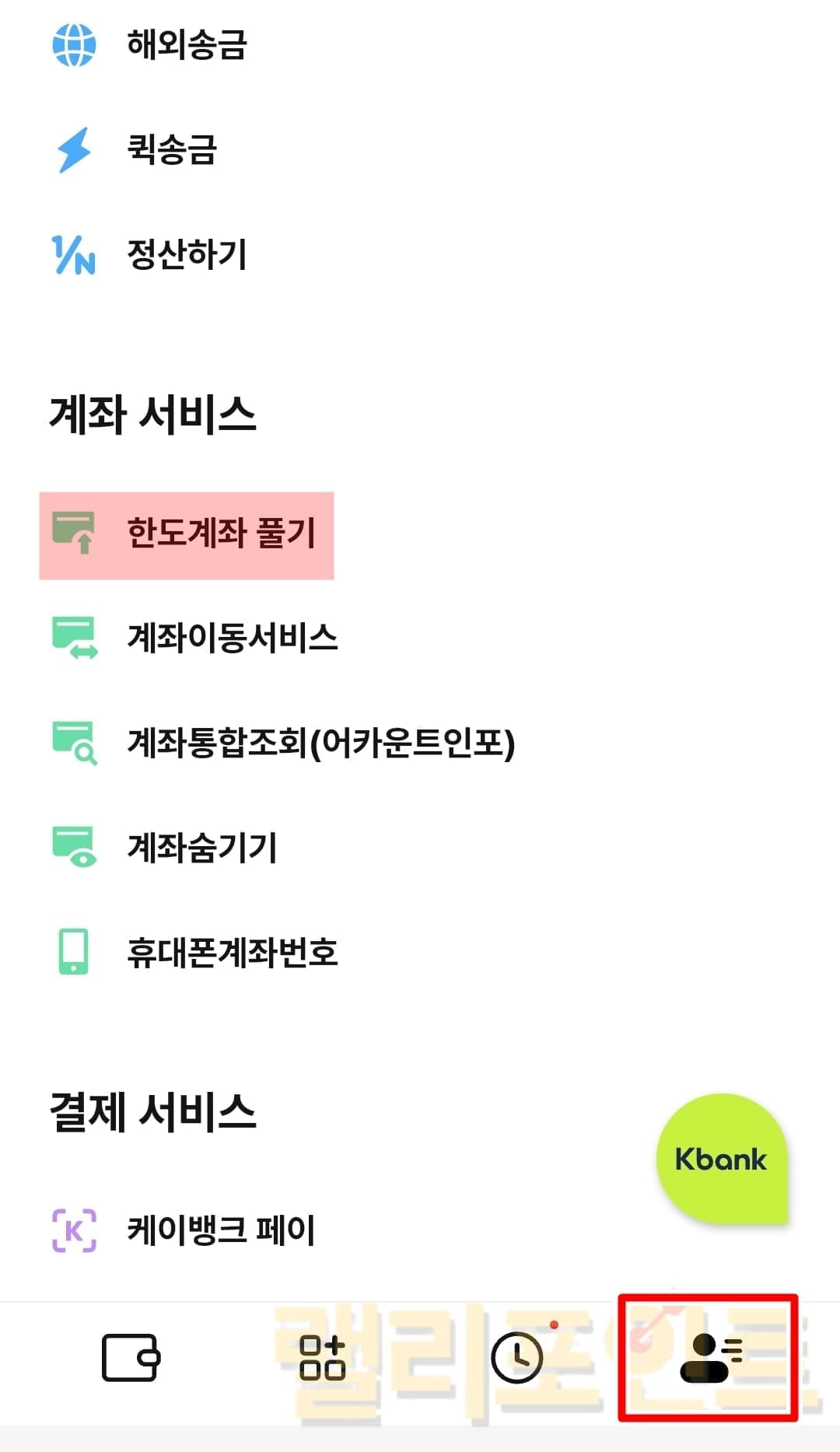The width and height of the screenshot is (840, 1452).
Task: Open 정산하기 to split a bill
Action: point(187,254)
